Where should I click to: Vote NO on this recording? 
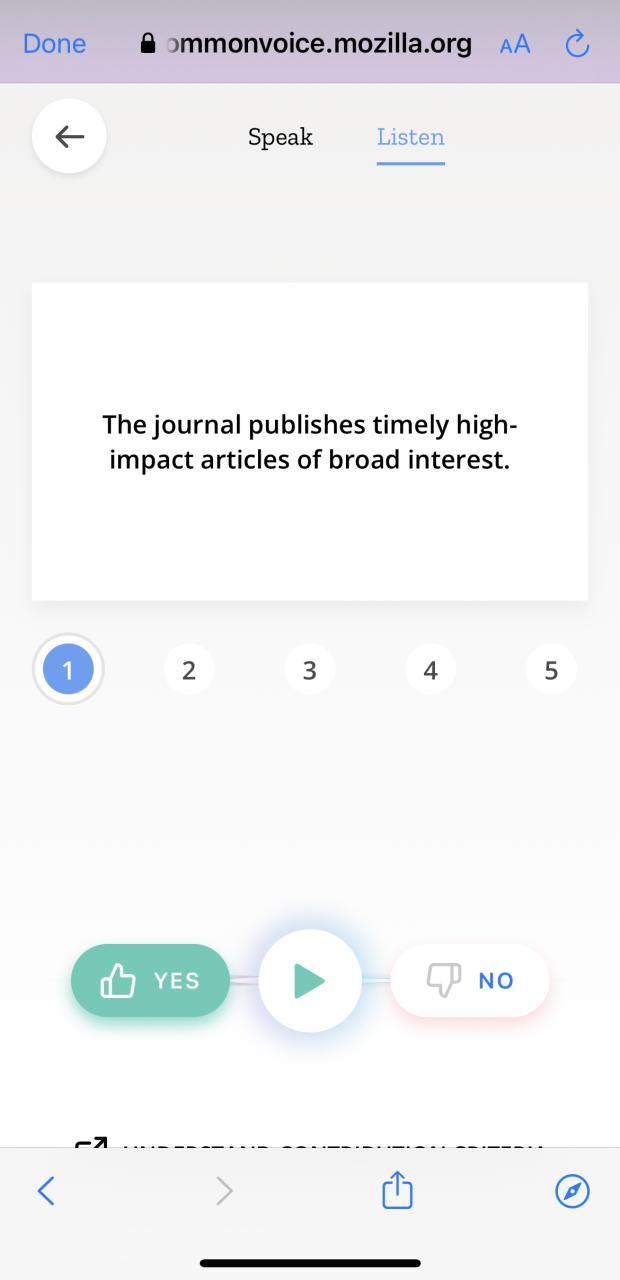click(x=470, y=981)
